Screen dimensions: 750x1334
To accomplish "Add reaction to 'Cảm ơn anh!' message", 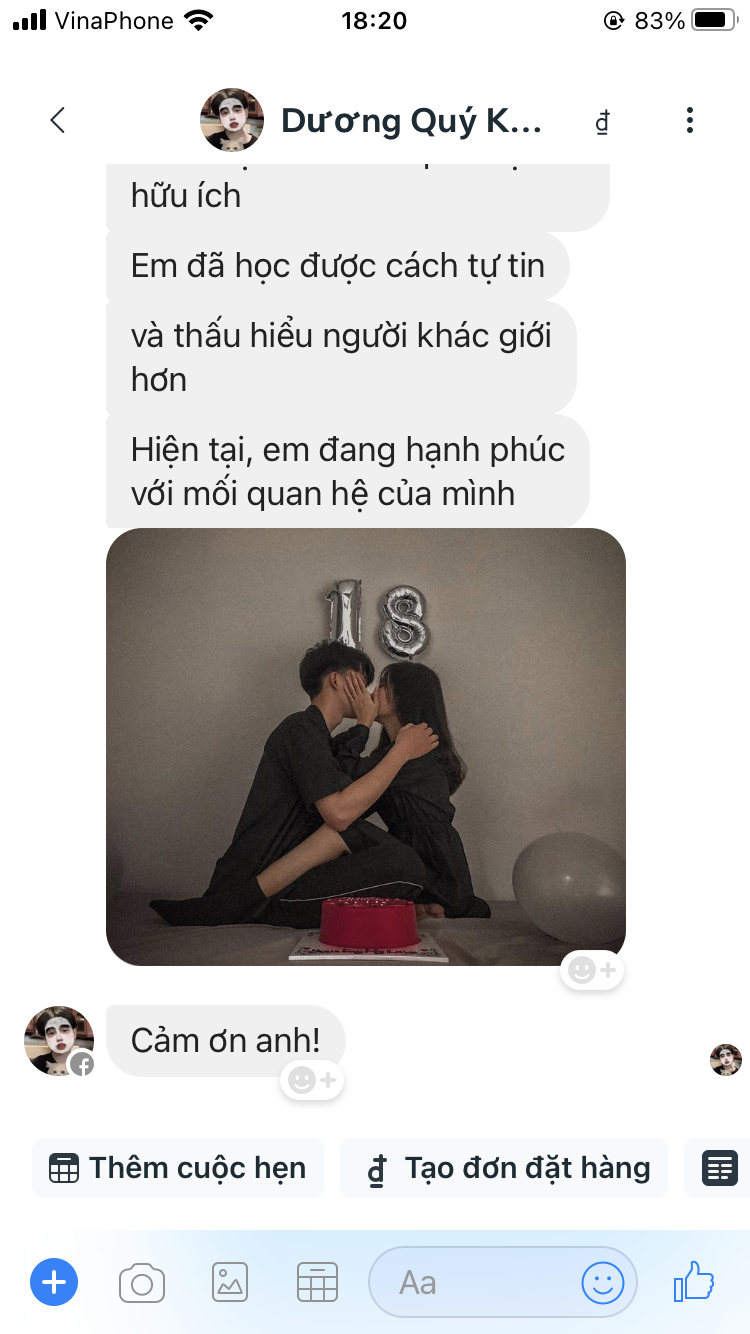I will click(312, 1080).
